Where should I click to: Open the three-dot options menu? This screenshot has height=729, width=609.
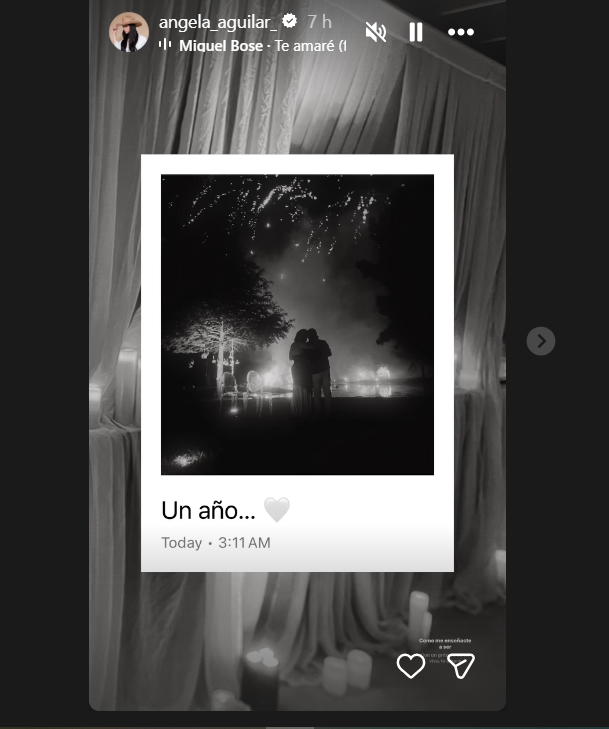coord(461,32)
